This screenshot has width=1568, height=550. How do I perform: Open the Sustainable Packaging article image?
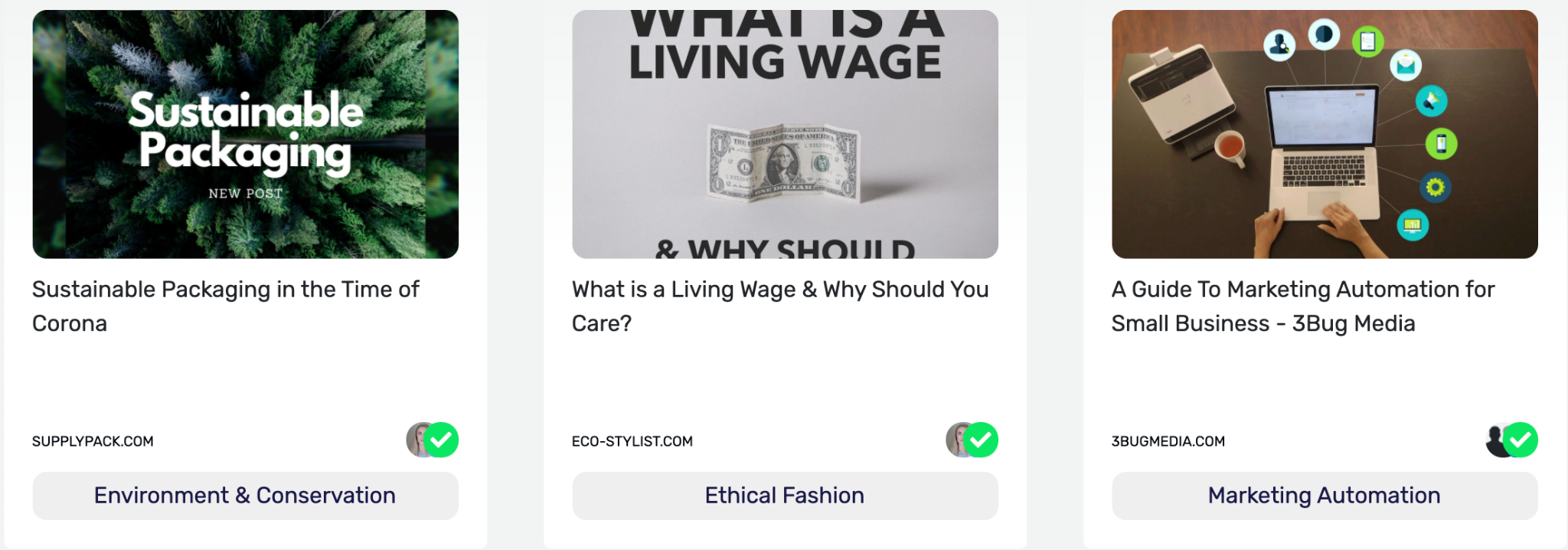245,134
